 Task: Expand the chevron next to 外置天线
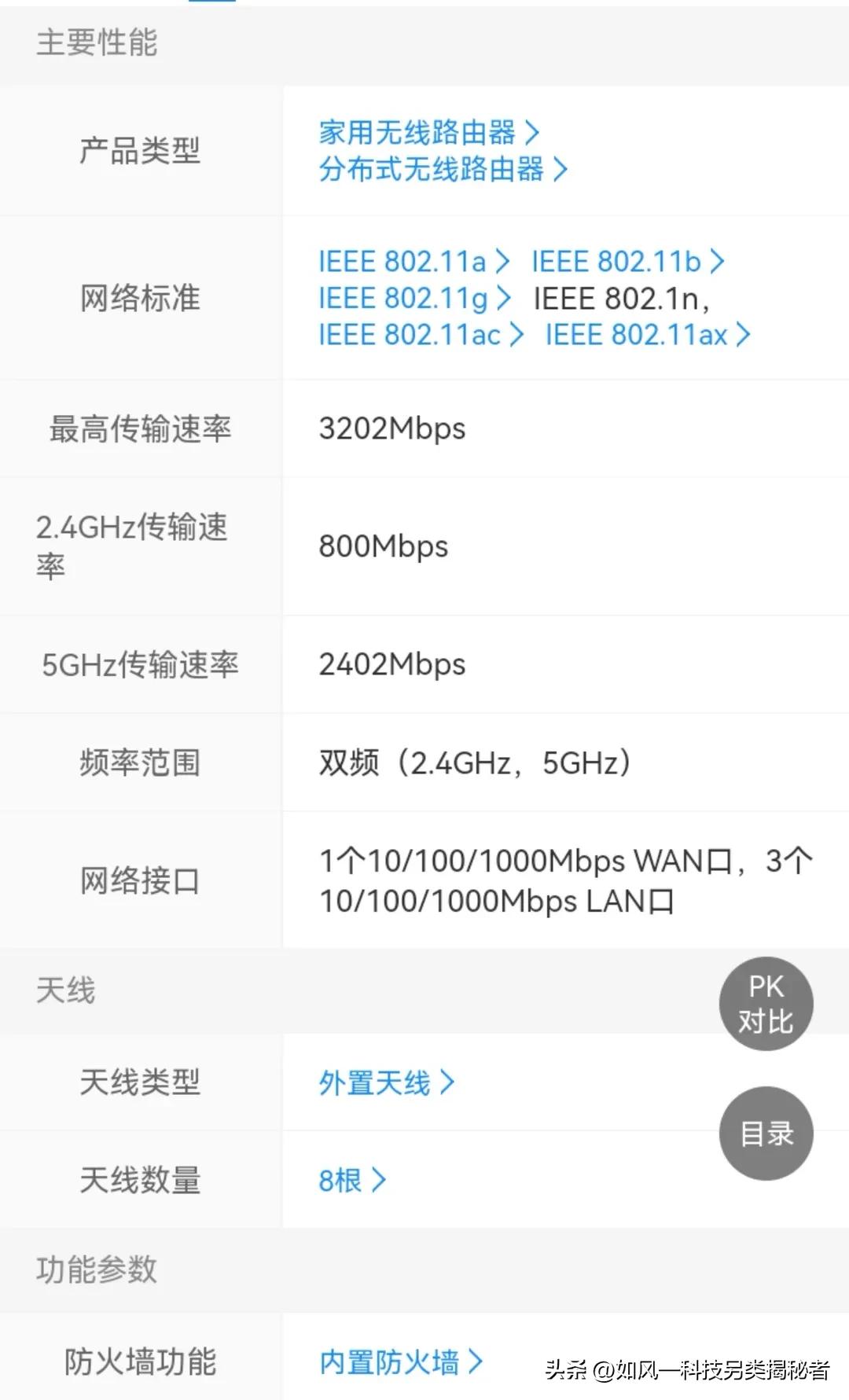pyautogui.click(x=450, y=1083)
